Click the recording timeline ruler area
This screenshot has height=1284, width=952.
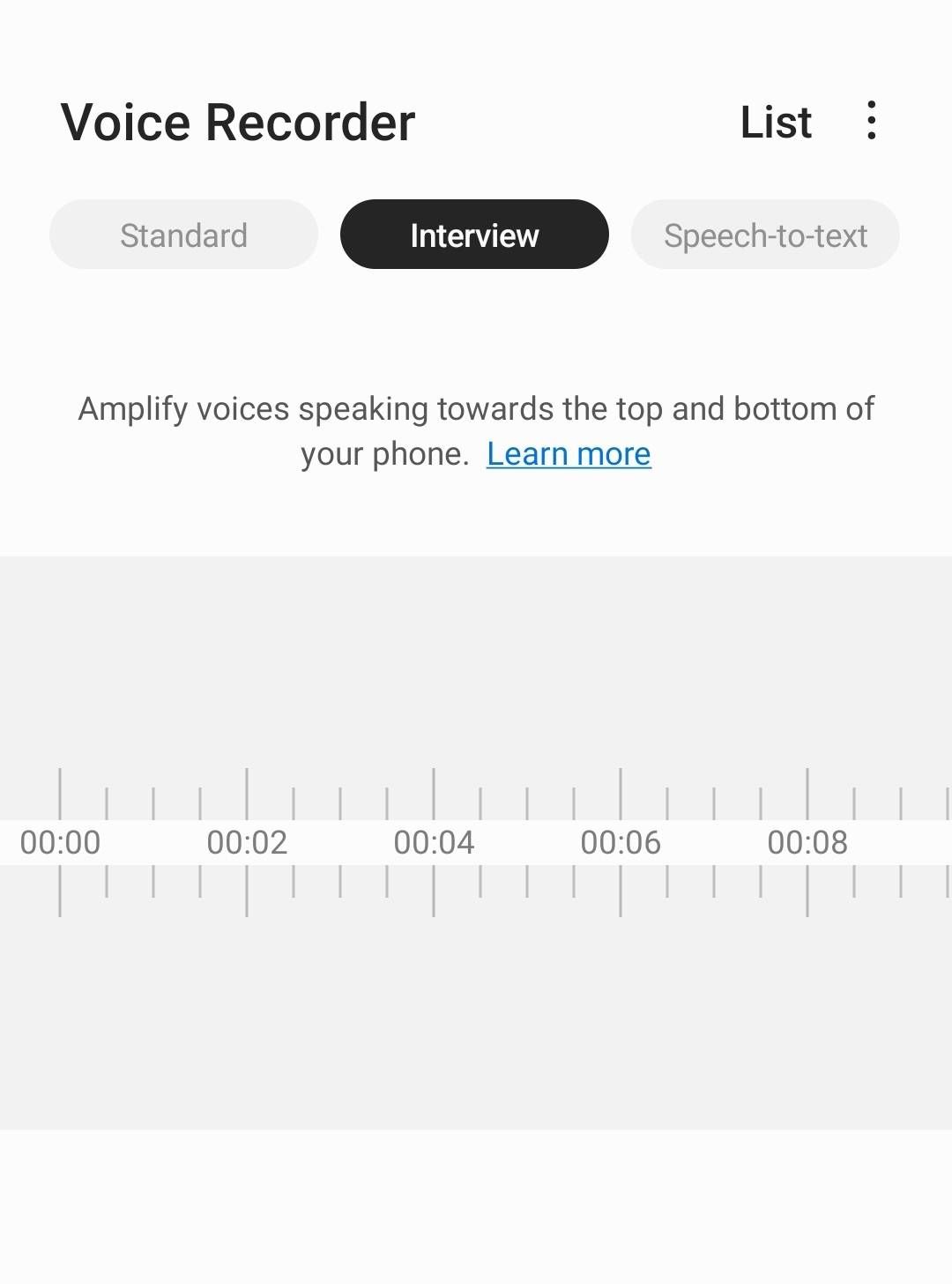point(476,840)
